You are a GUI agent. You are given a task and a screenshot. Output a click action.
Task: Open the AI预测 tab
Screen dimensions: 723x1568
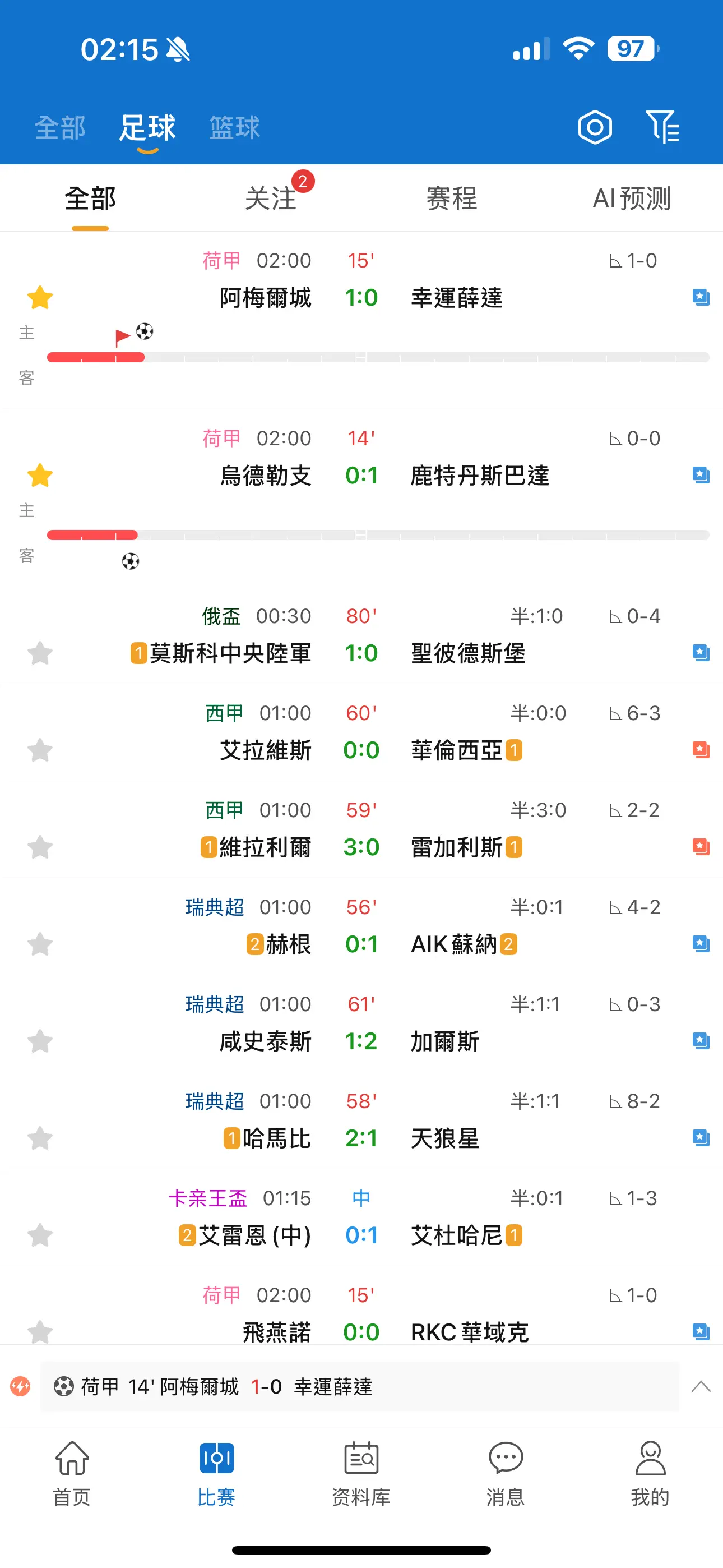pyautogui.click(x=632, y=199)
